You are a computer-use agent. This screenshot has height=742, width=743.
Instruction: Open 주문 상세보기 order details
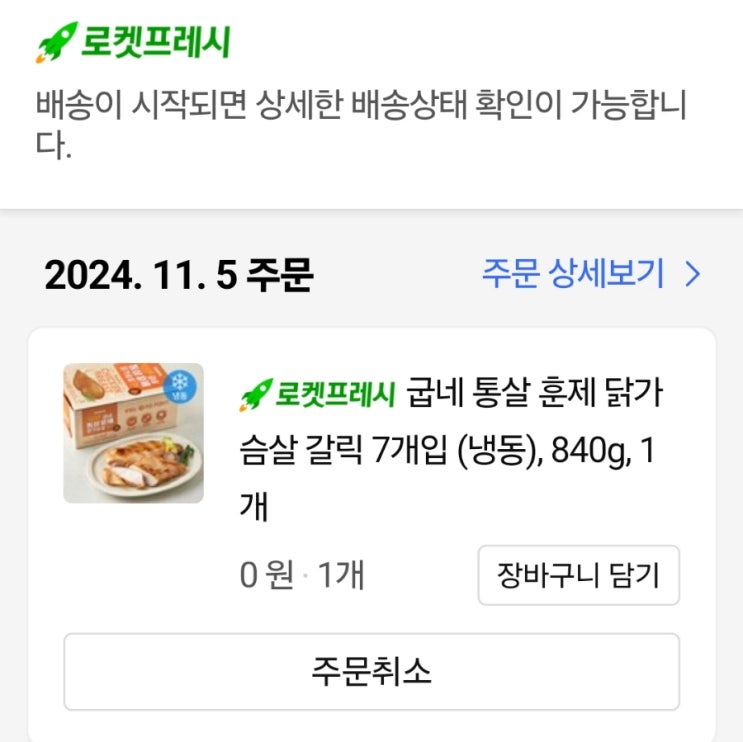click(x=590, y=274)
